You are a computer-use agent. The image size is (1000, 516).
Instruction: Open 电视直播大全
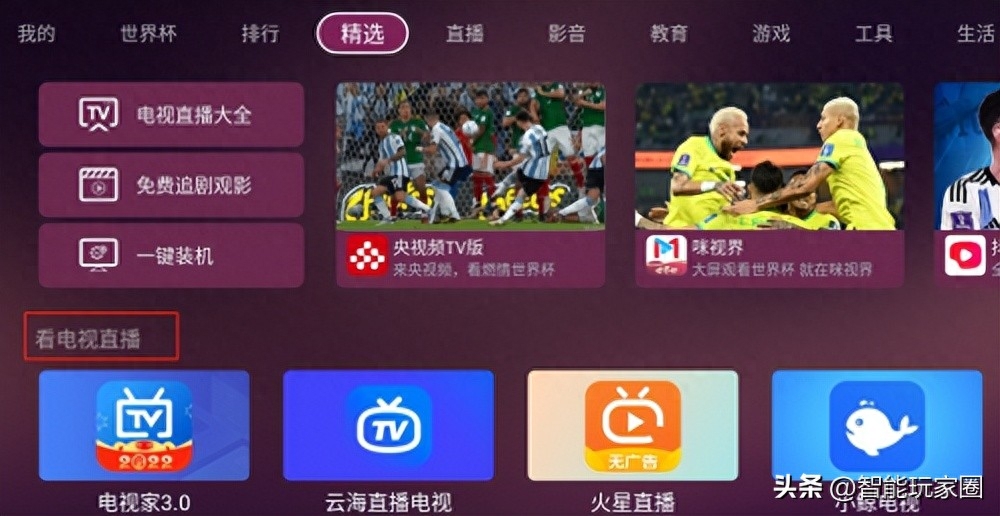171,115
